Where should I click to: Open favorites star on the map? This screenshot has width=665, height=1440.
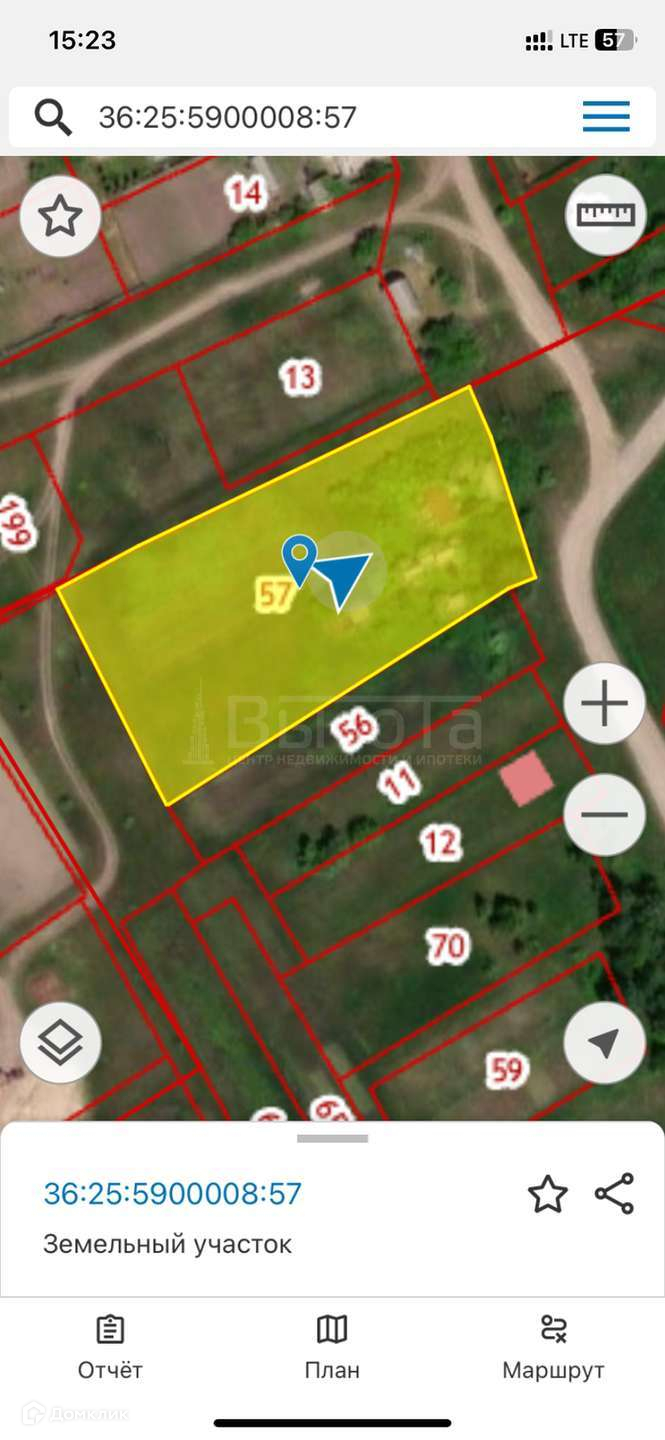[60, 216]
